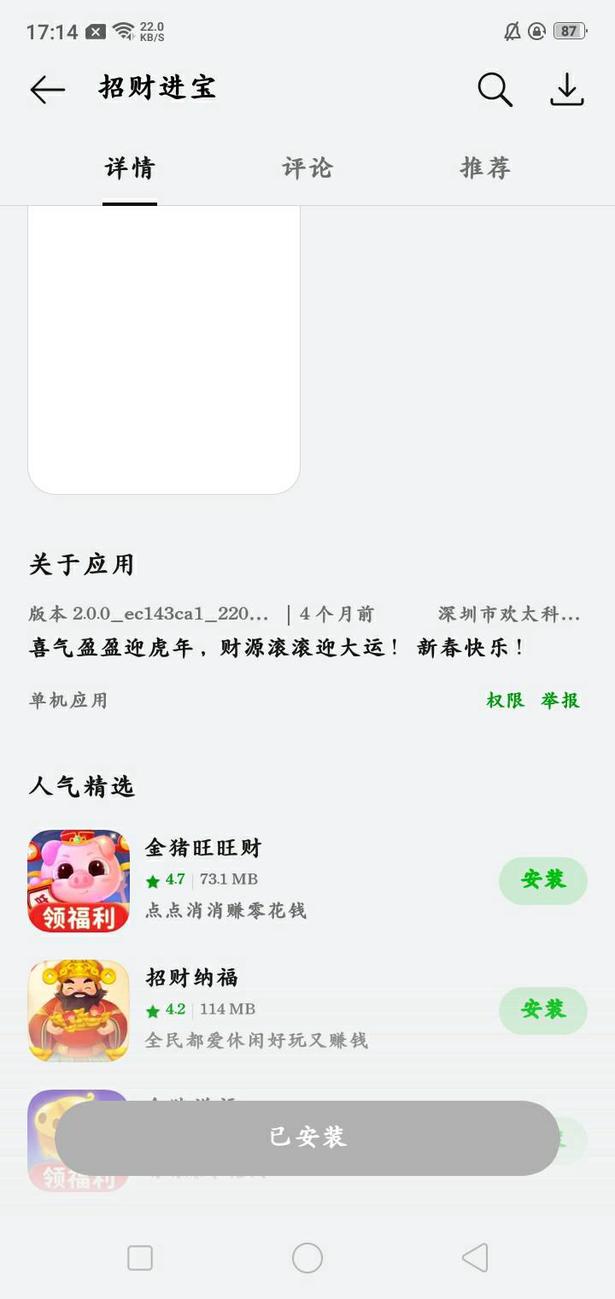
Task: Install 招财纳福
Action: (543, 1010)
